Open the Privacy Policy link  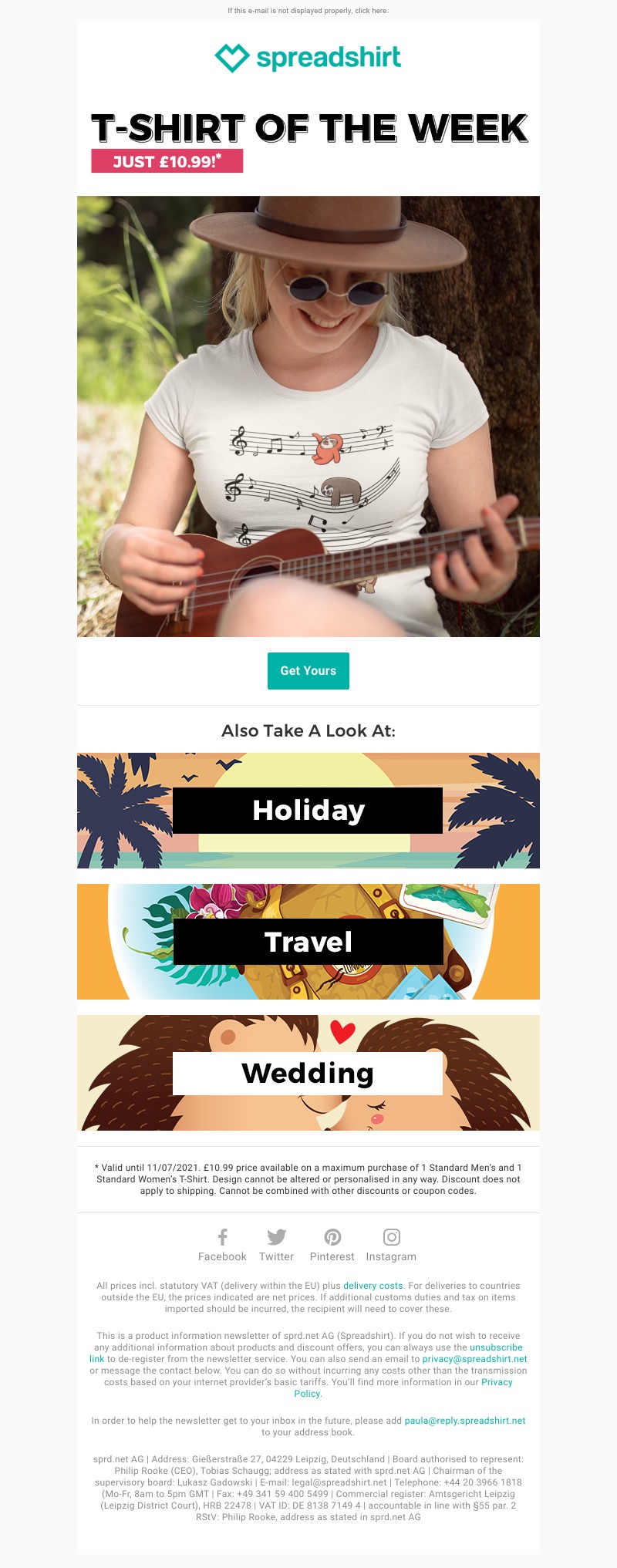(x=497, y=1382)
